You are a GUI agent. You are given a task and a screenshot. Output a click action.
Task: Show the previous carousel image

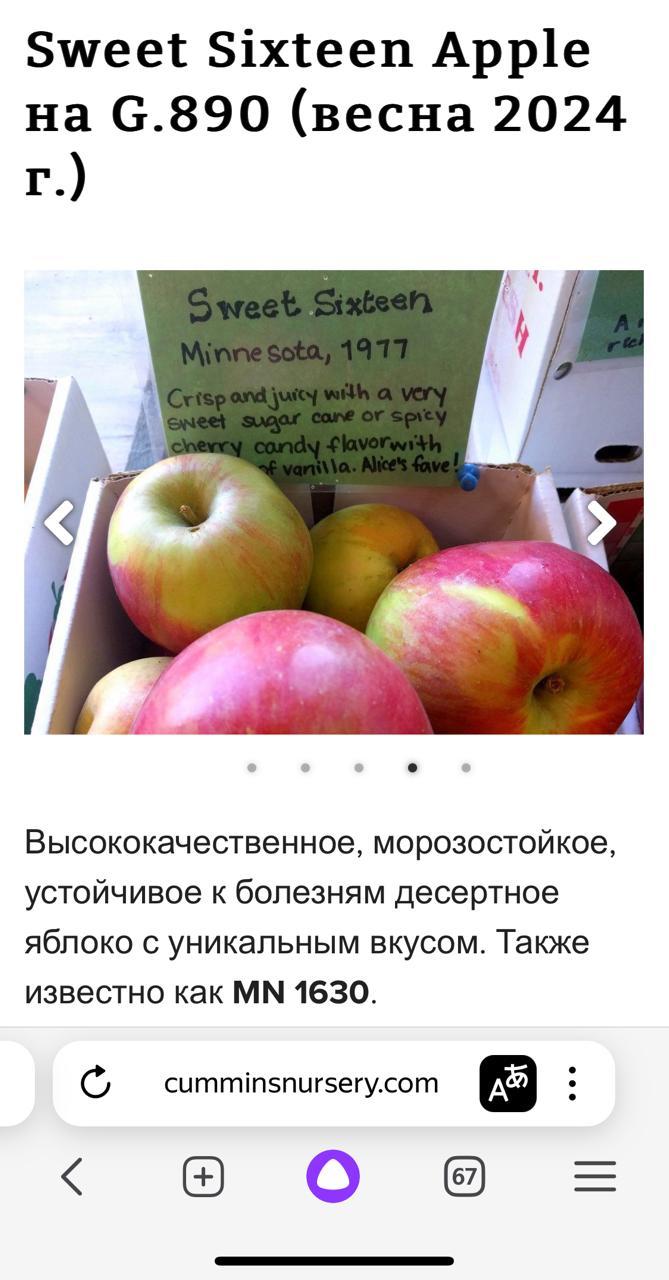(60, 522)
